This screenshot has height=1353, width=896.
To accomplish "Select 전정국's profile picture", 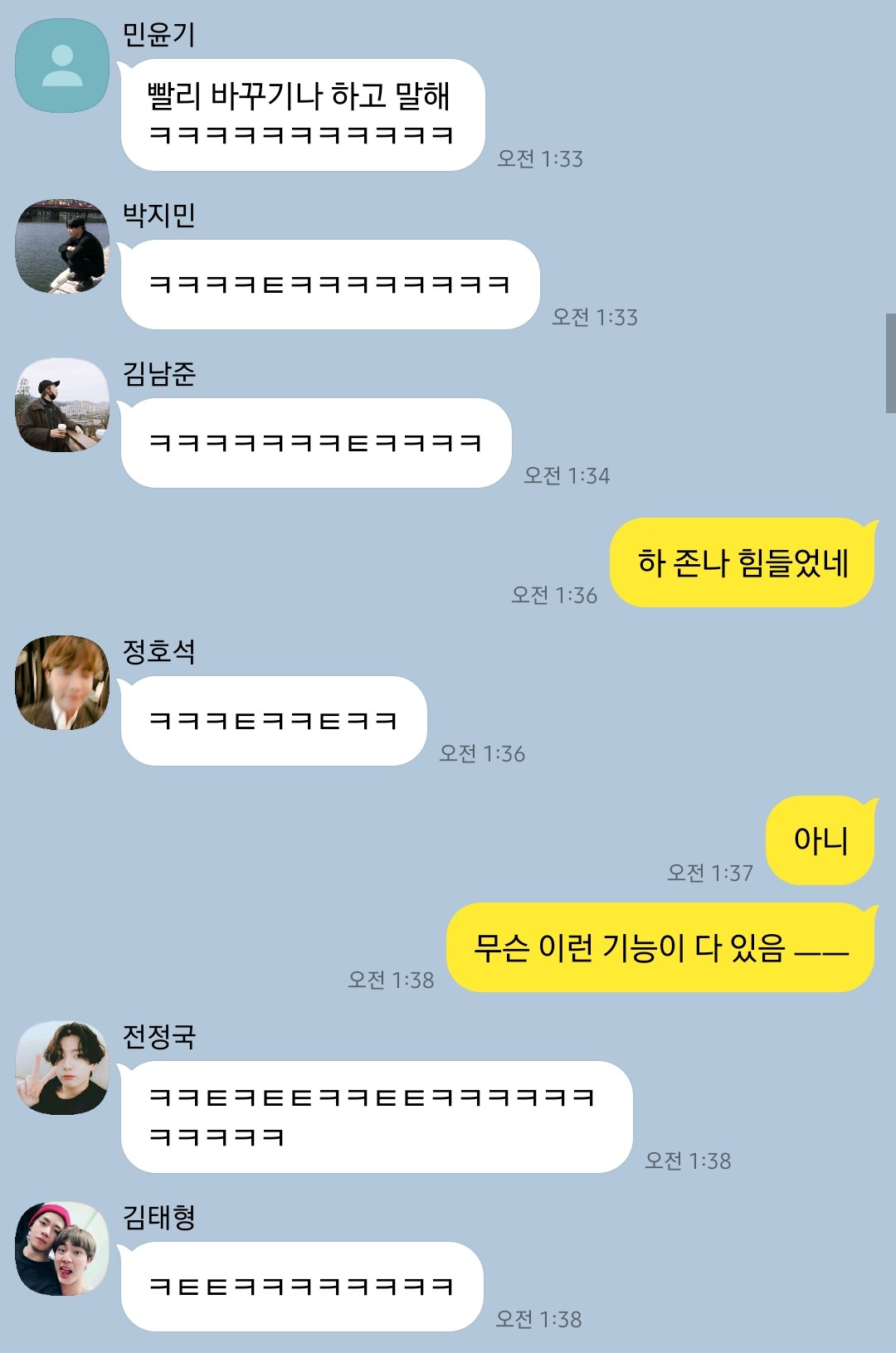I will (x=62, y=1068).
